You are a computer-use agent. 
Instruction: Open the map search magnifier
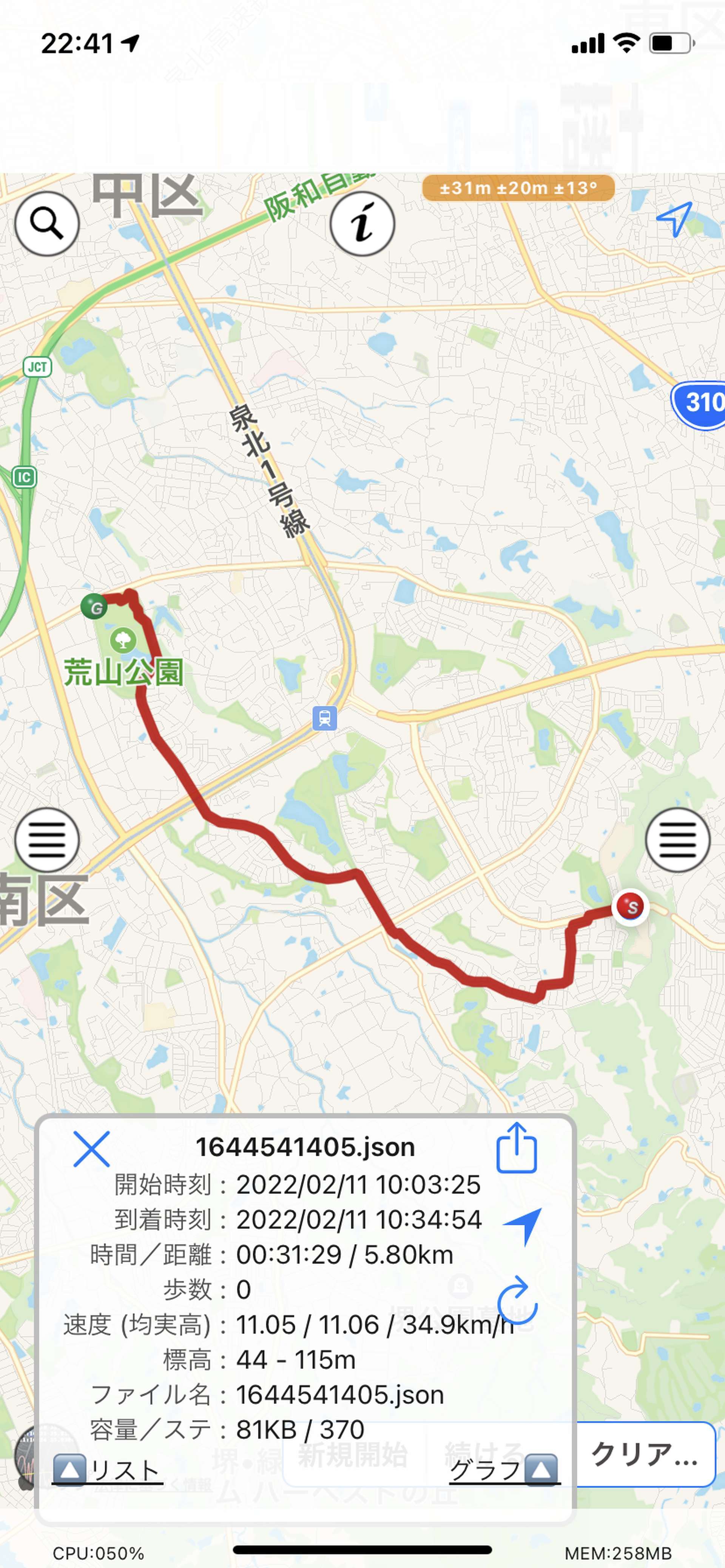[x=47, y=223]
